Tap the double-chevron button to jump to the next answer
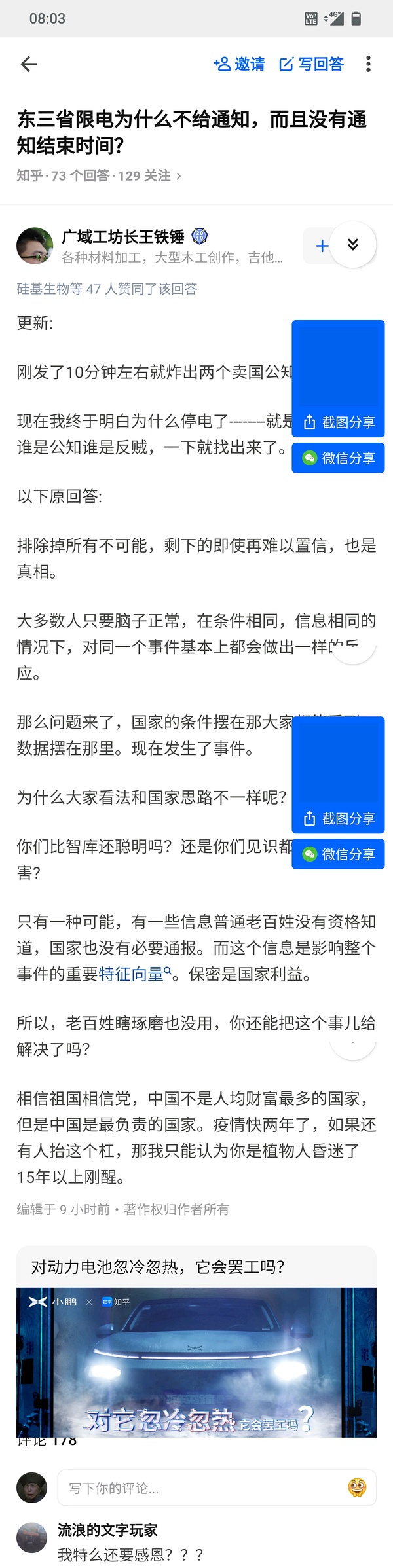Screen dimensions: 393x1568 pyautogui.click(x=353, y=245)
